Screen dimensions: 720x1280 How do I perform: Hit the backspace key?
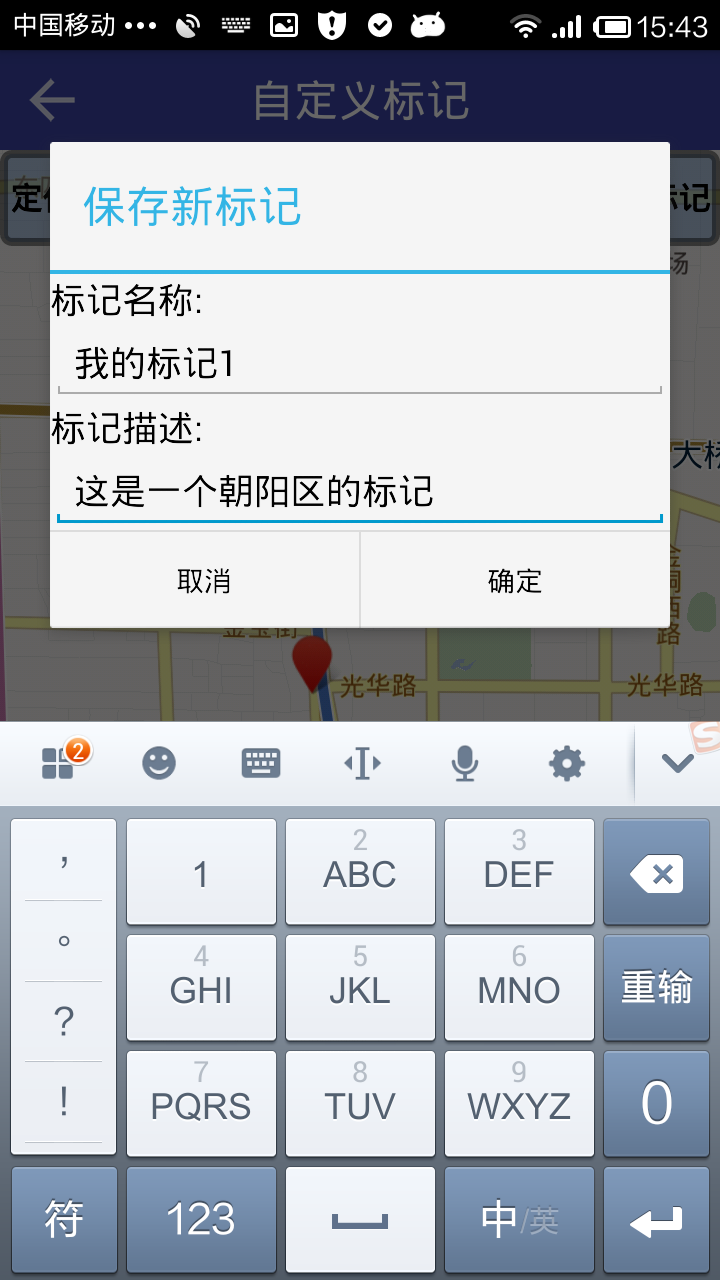(656, 873)
